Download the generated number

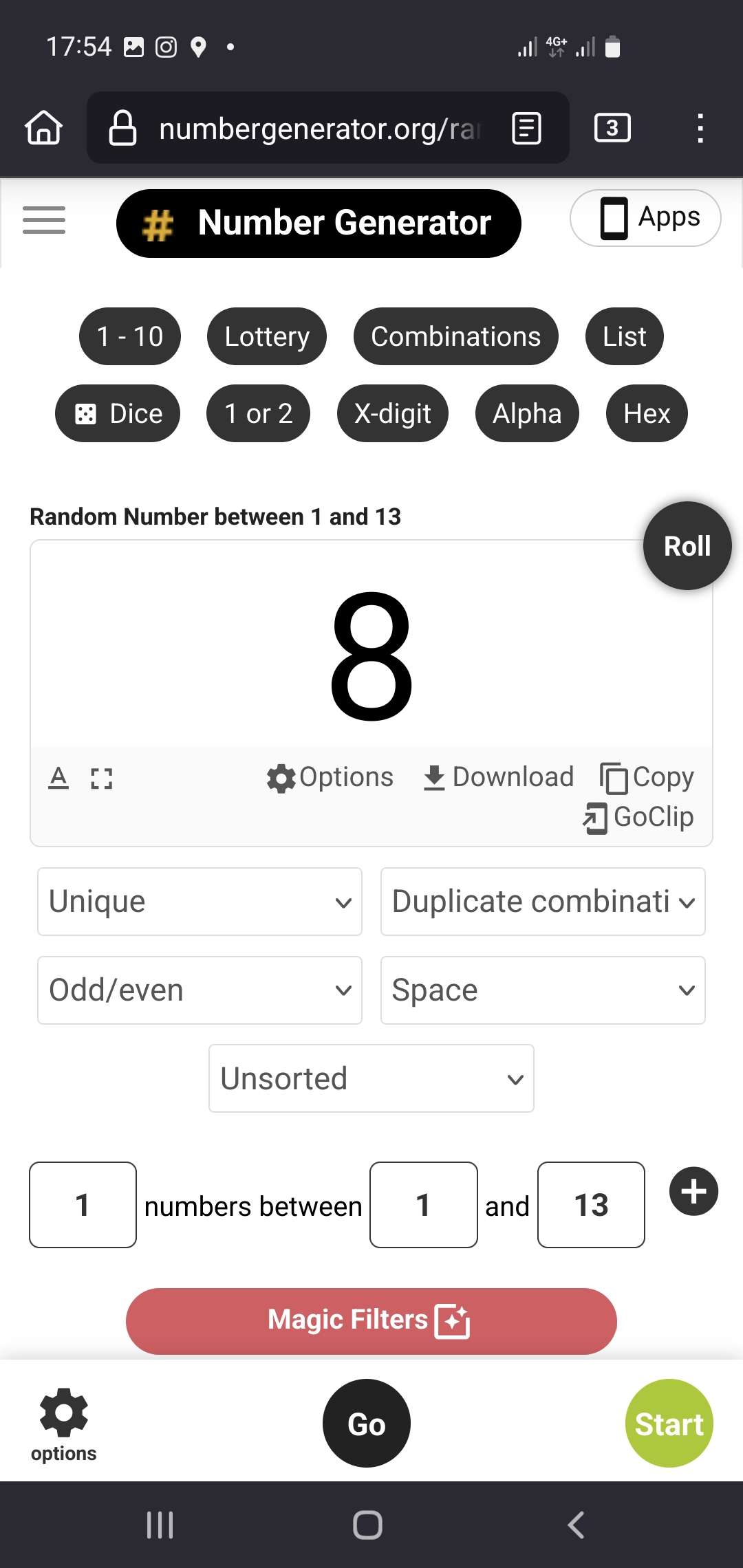click(x=498, y=777)
